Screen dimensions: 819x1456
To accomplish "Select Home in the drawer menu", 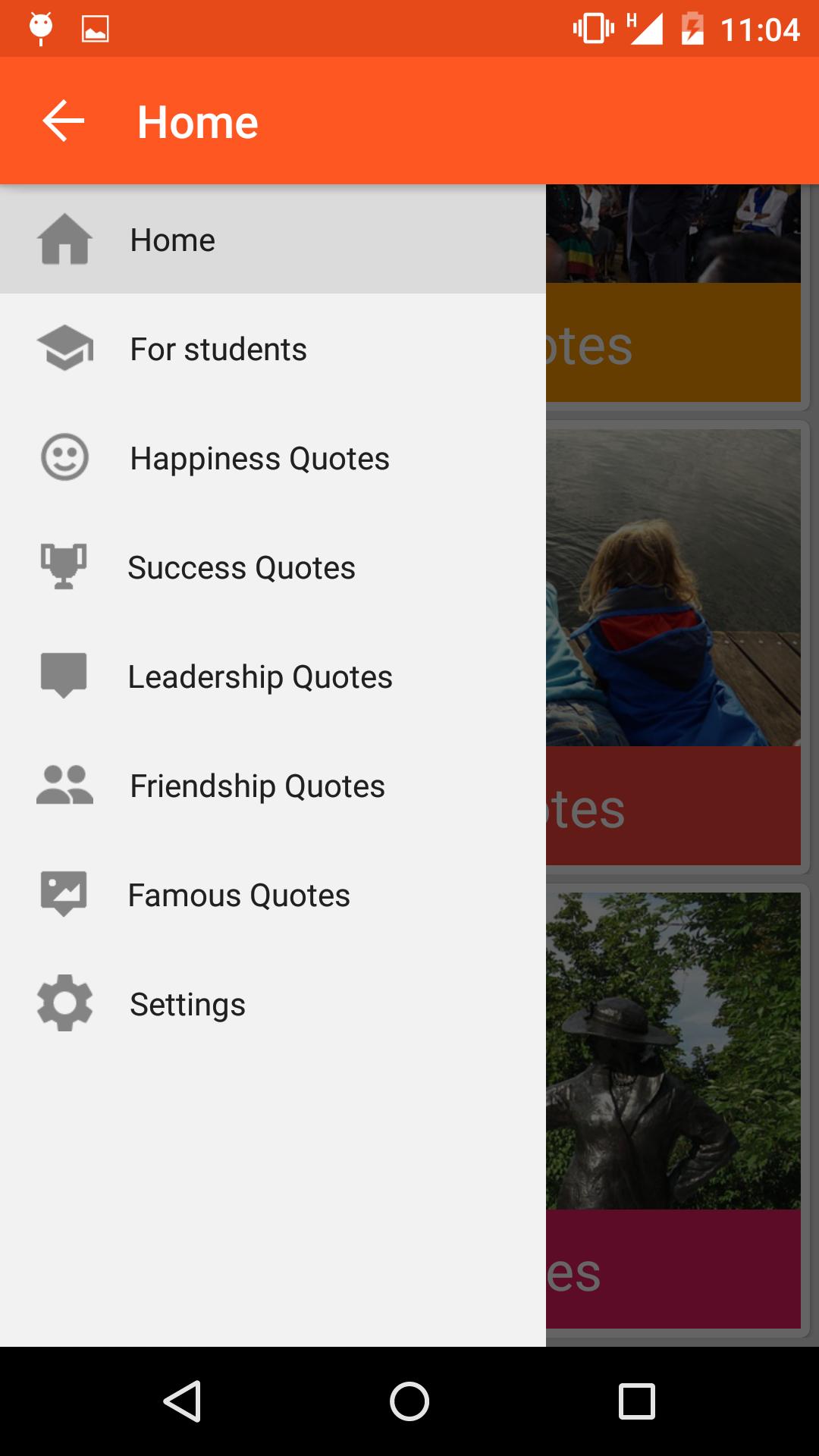I will pos(173,240).
